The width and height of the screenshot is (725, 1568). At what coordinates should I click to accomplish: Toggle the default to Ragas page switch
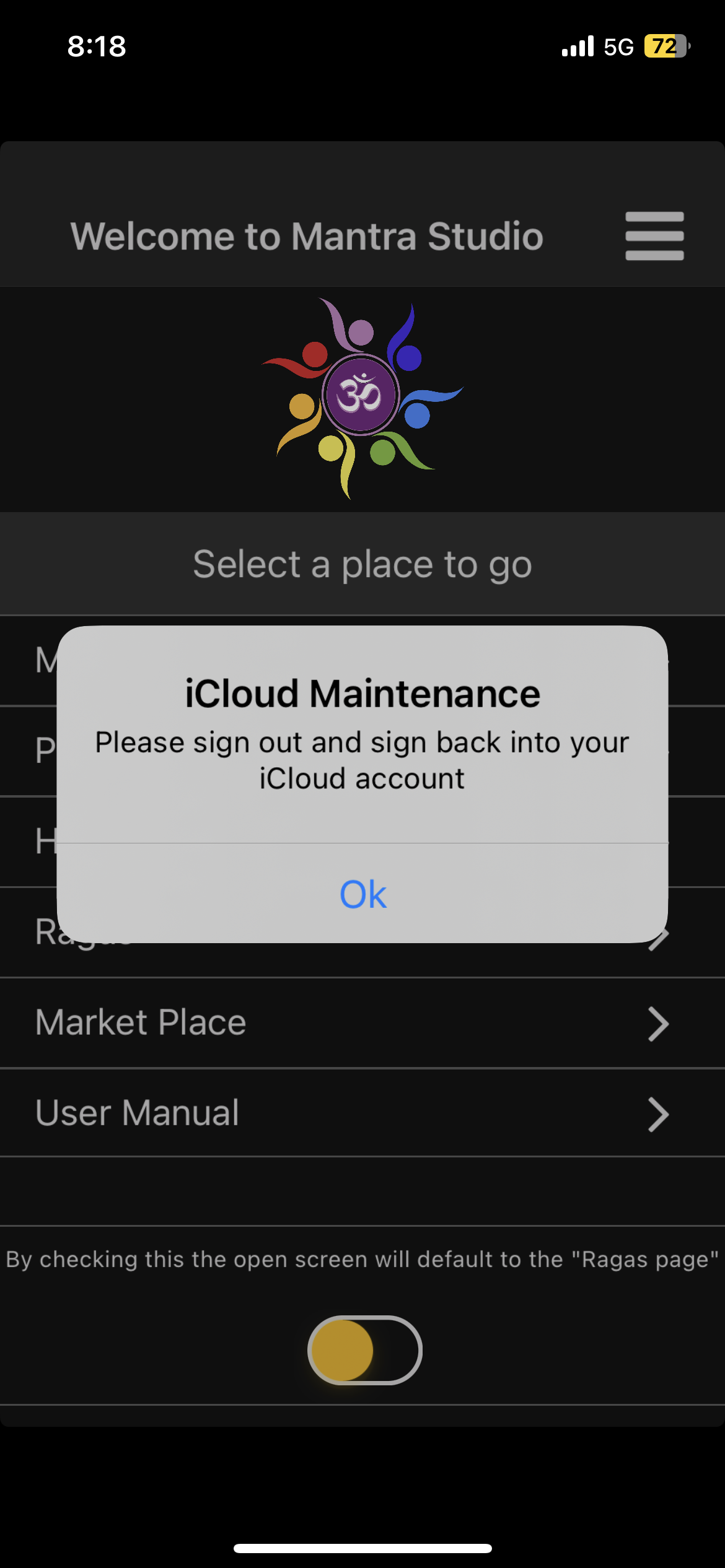pos(365,1350)
